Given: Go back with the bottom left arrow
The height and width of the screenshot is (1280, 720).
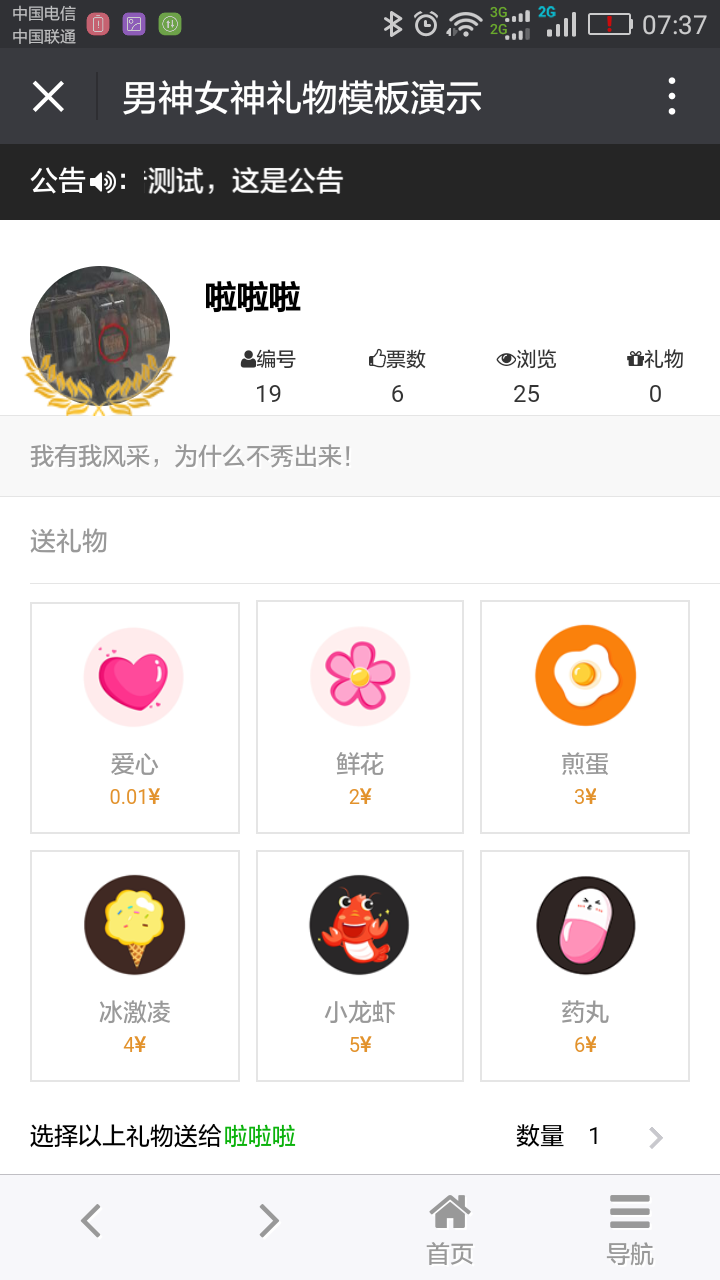Looking at the screenshot, I should pos(91,1221).
